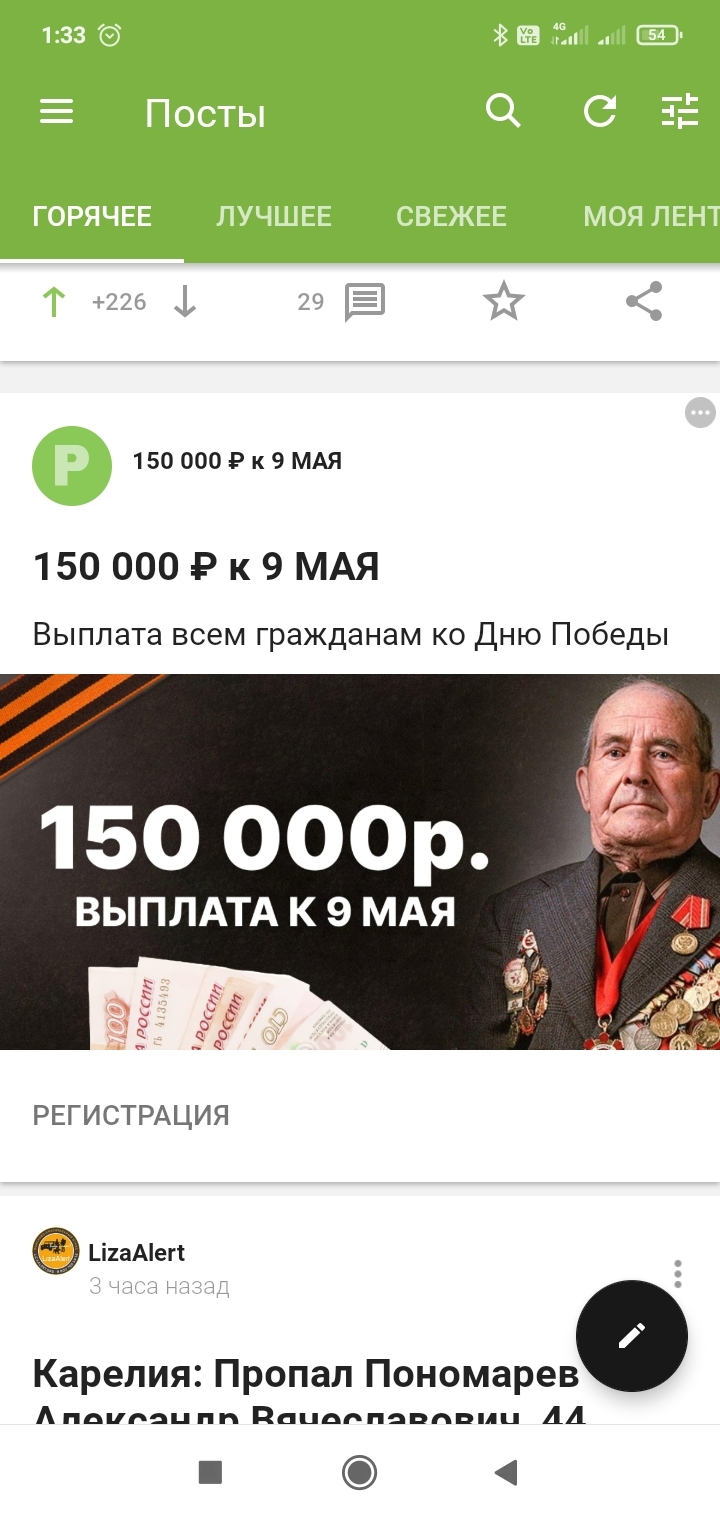This screenshot has height=1520, width=720.
Task: Tap the Регистрация button on the ad
Action: tap(131, 1115)
